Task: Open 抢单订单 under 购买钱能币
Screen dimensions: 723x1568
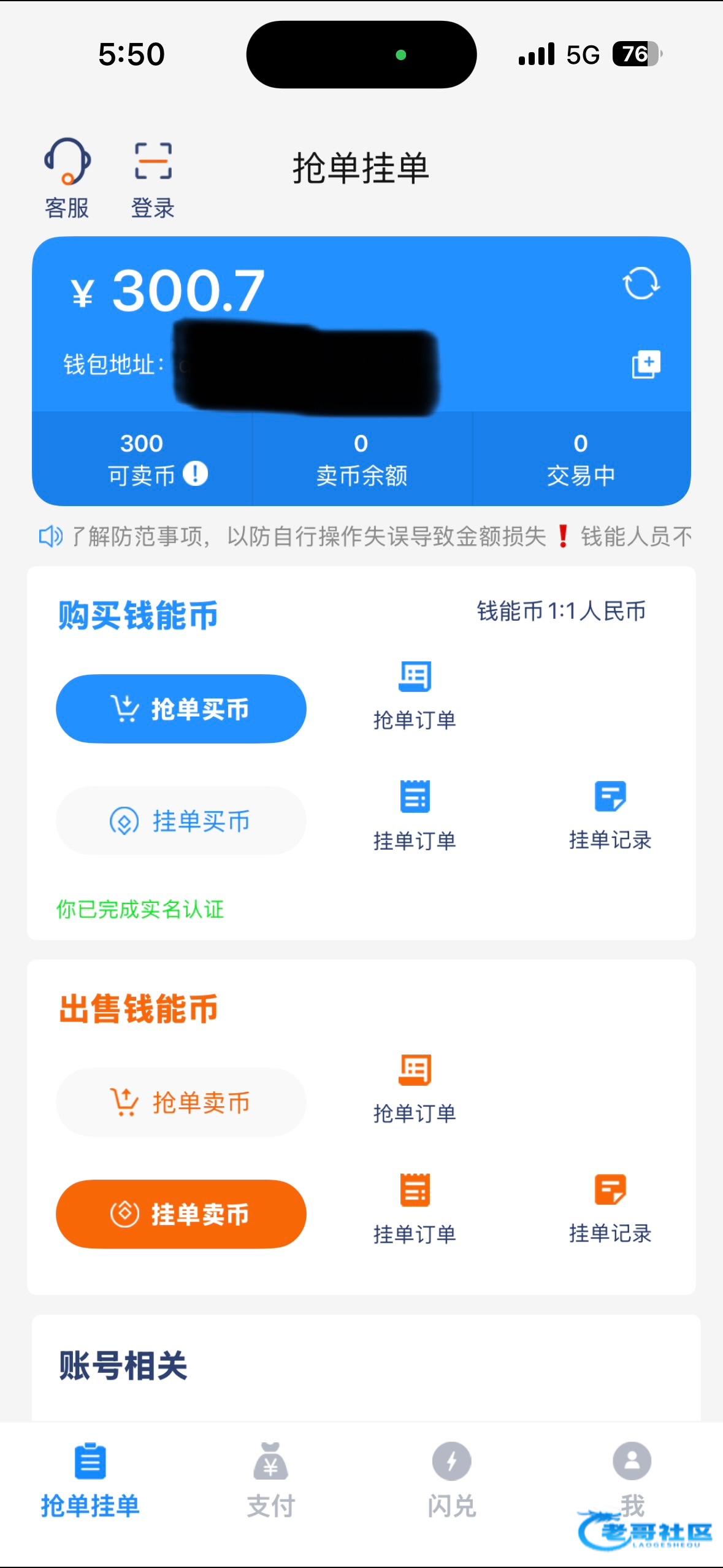Action: [x=415, y=694]
